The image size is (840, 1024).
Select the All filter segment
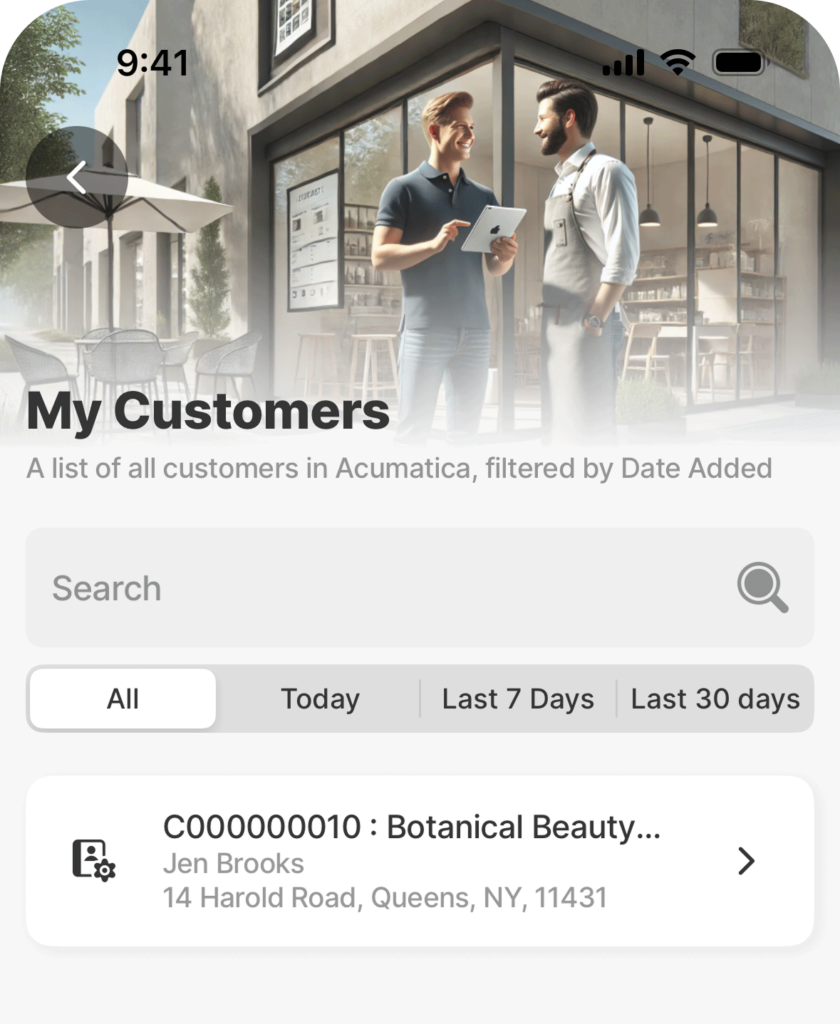[x=123, y=699]
